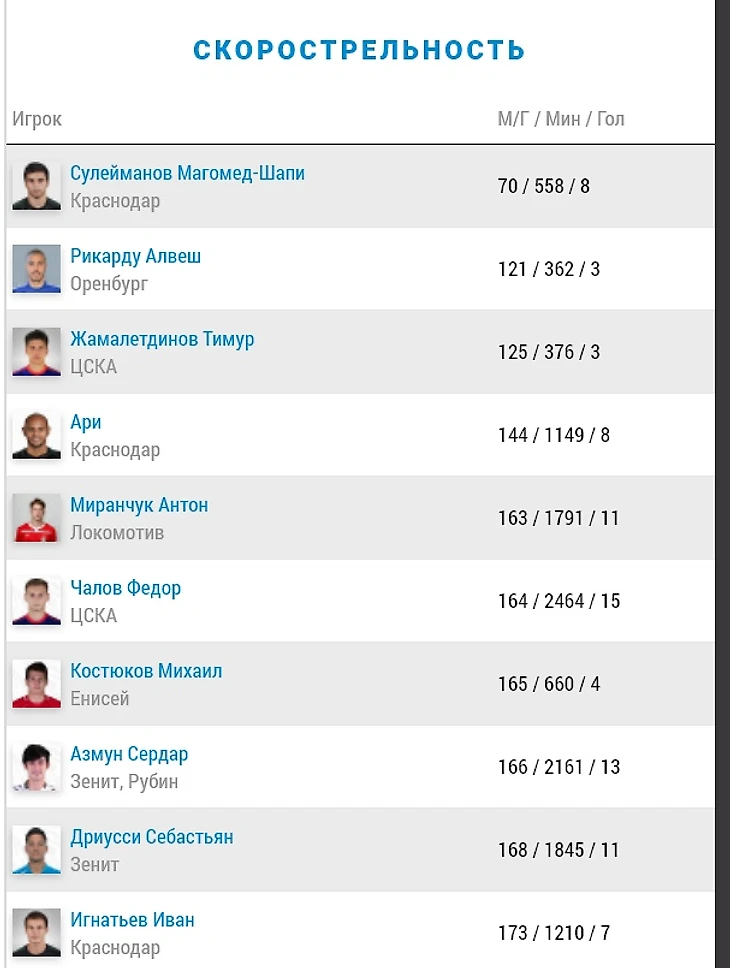Screen dimensions: 730x968
Task: Open Сулейманов Магомед-Шапи player profile
Action: tap(187, 173)
